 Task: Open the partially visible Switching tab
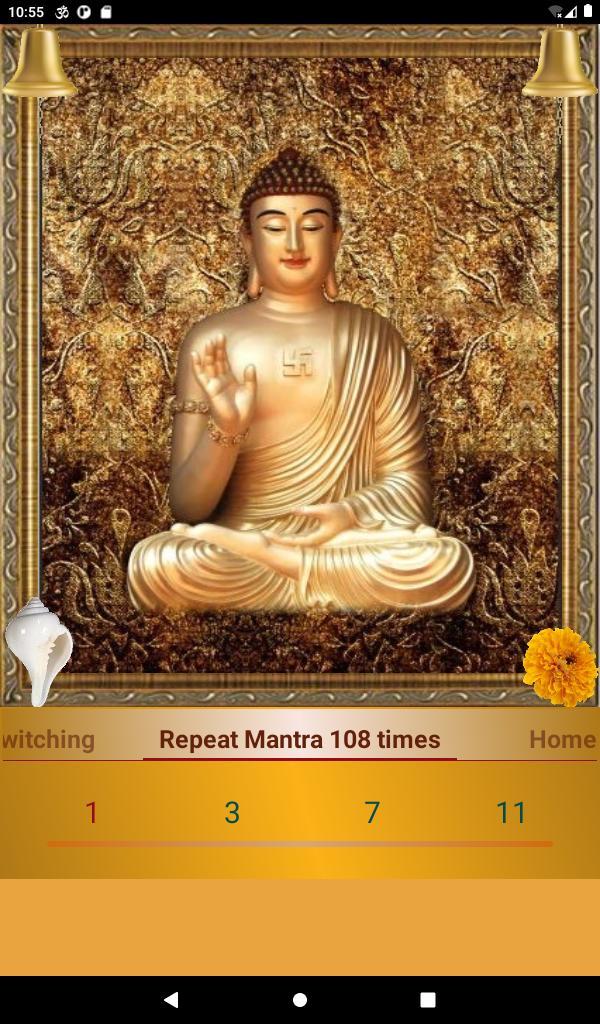click(48, 740)
